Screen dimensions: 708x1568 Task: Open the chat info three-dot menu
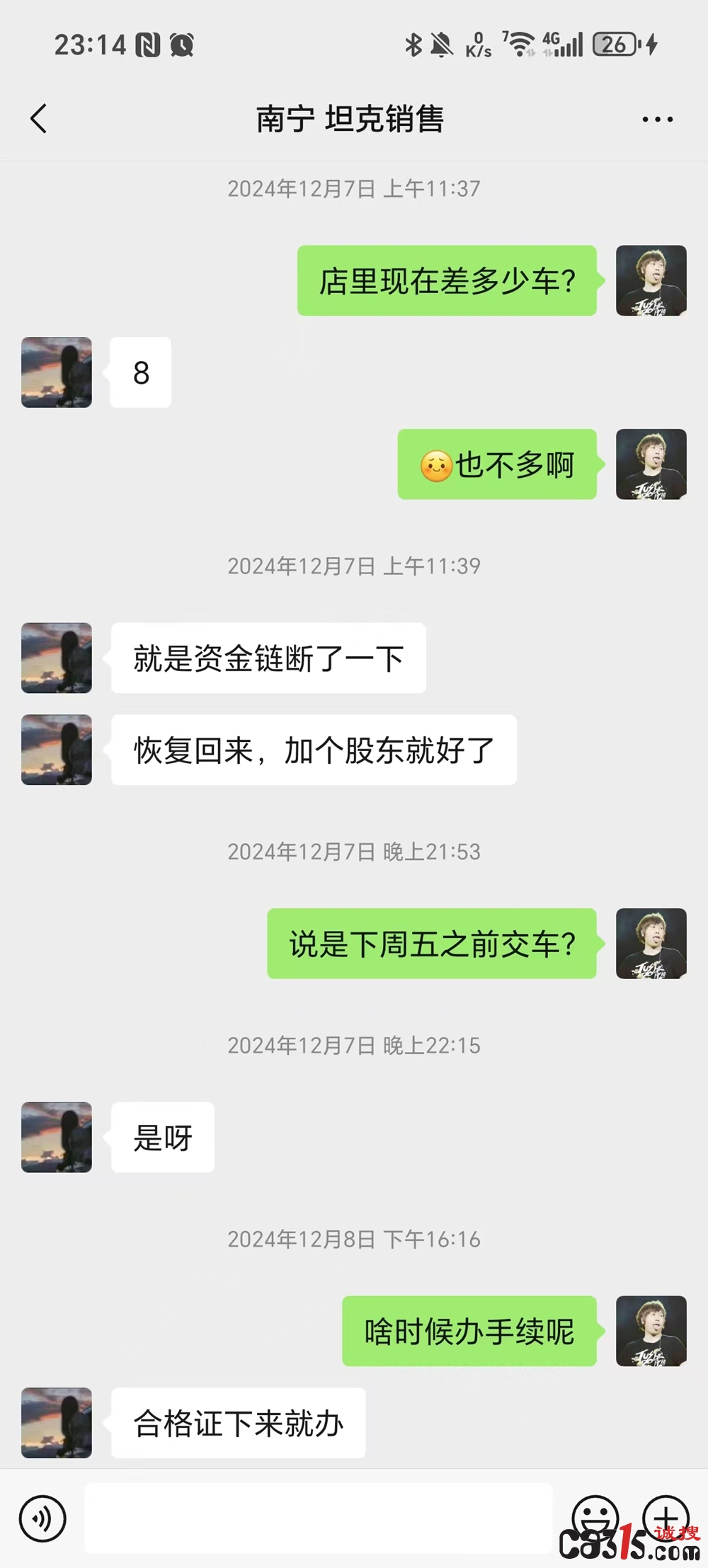(657, 119)
